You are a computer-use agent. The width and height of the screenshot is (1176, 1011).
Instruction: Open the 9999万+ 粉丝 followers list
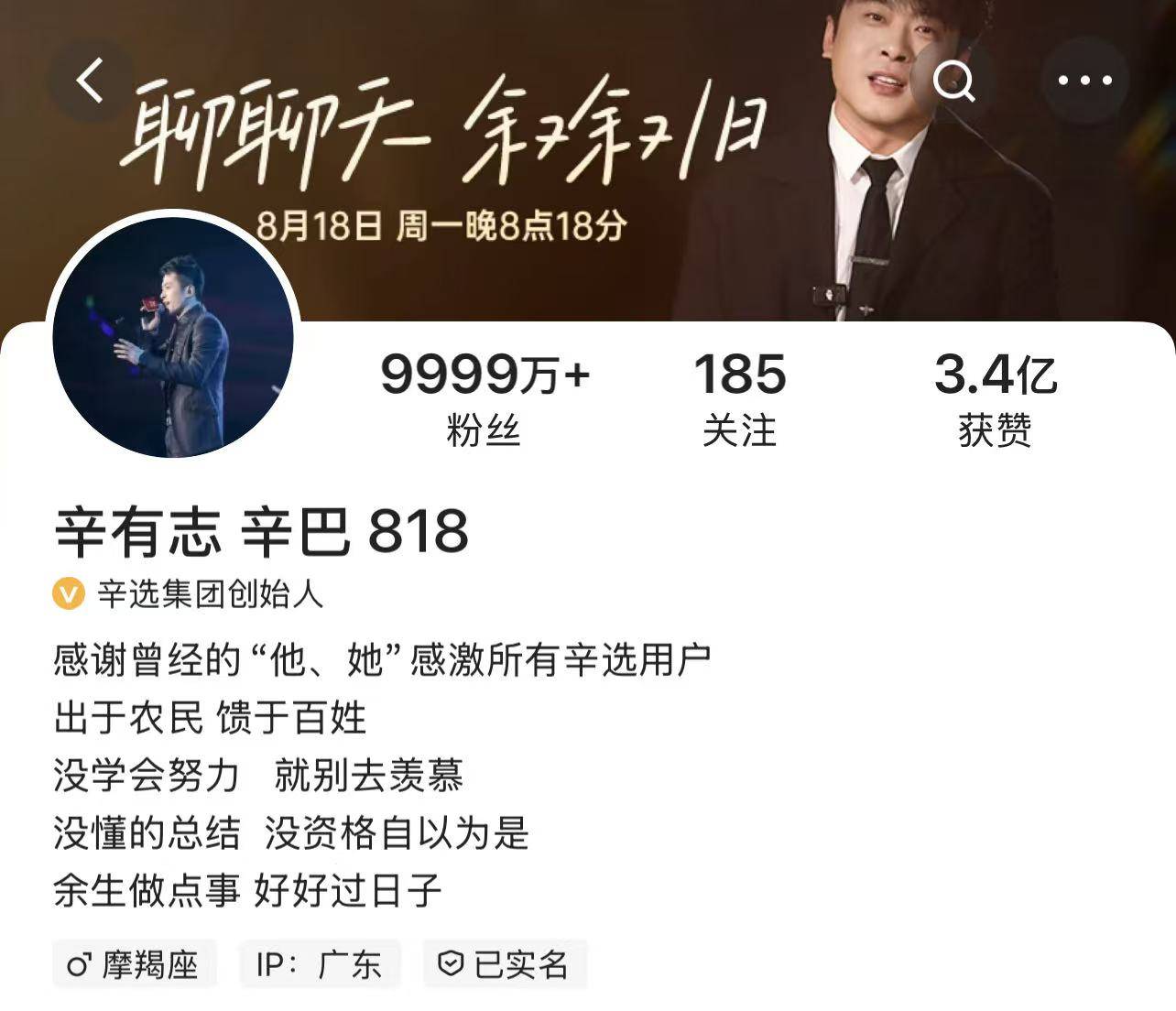(484, 398)
